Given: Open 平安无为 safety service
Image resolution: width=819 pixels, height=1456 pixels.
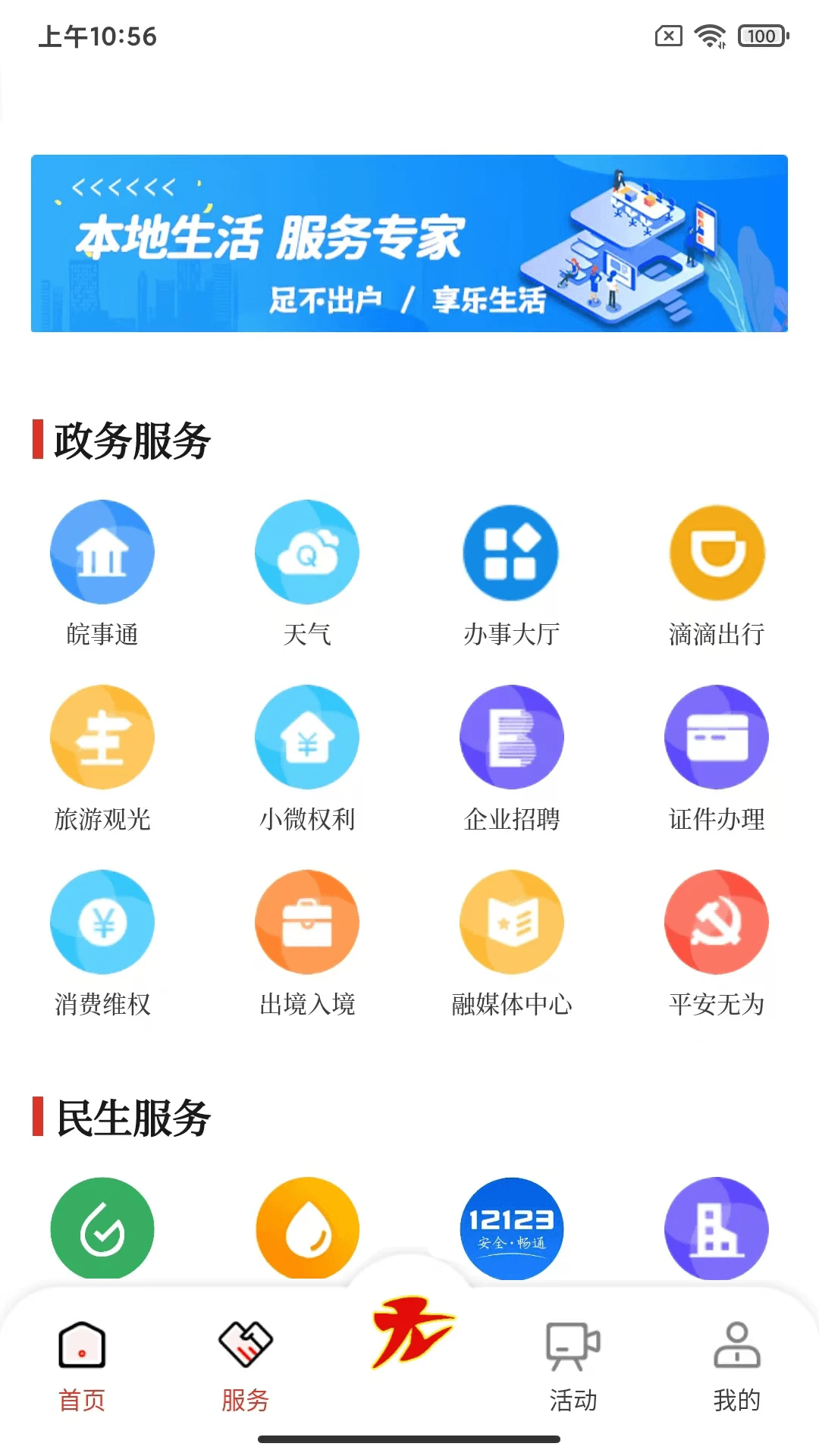Looking at the screenshot, I should click(x=717, y=922).
